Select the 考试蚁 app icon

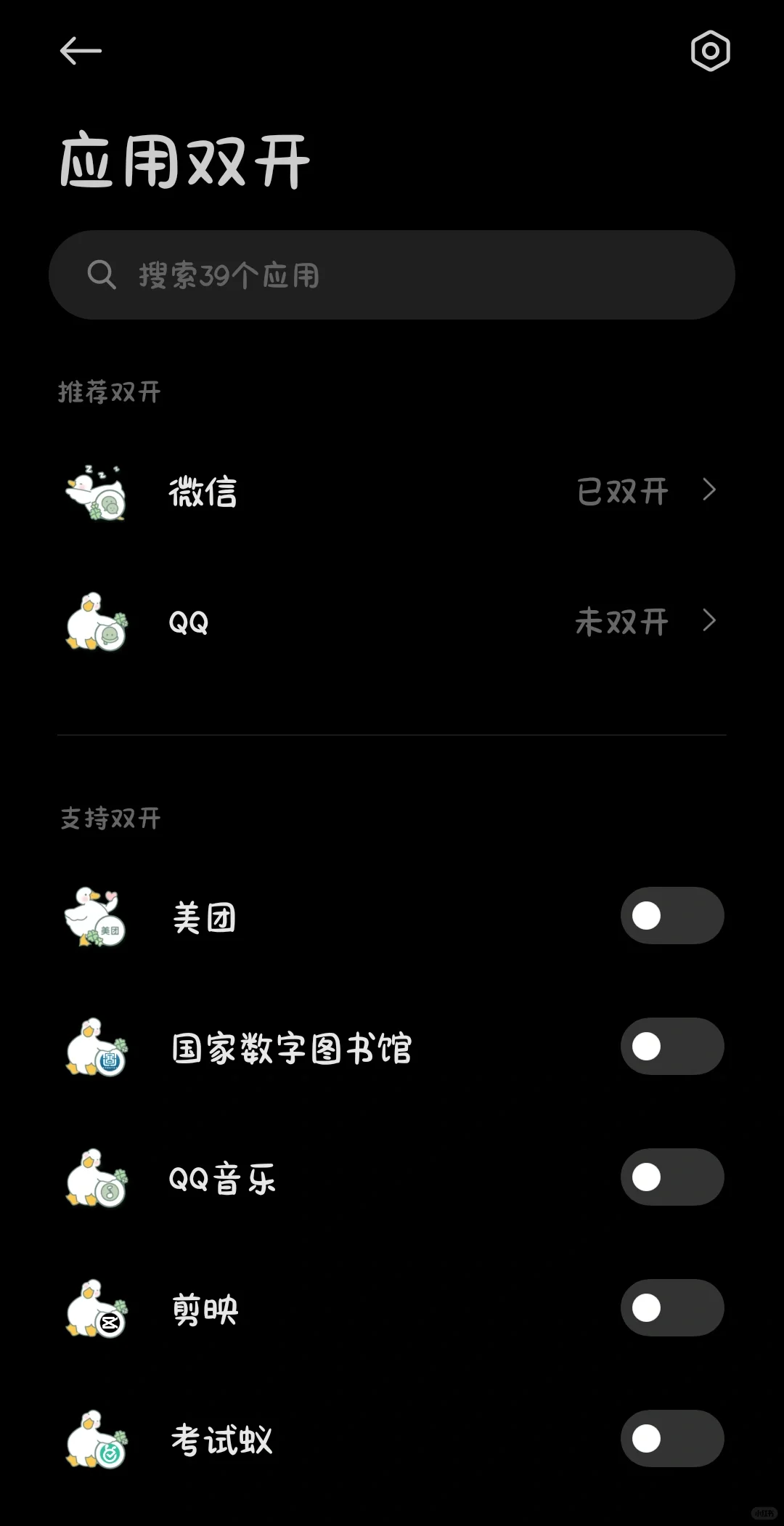(x=97, y=1438)
